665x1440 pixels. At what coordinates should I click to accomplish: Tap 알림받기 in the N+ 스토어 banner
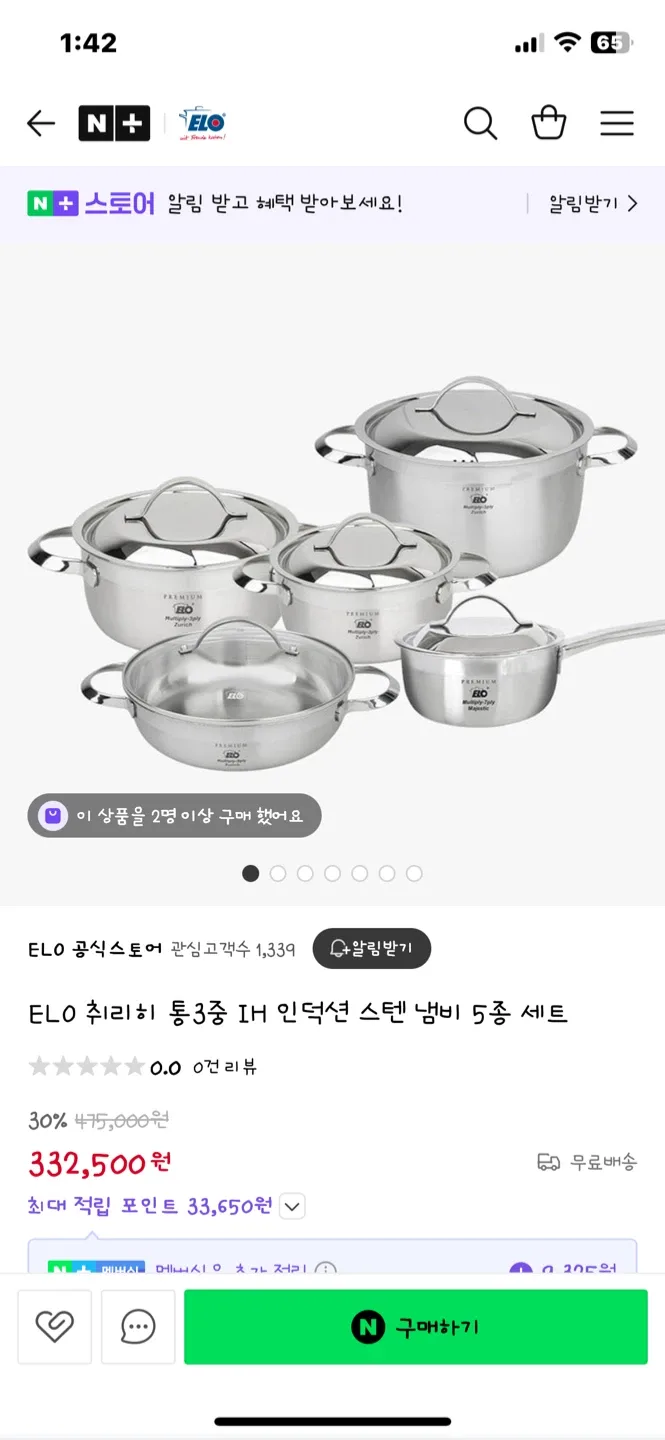(x=592, y=204)
